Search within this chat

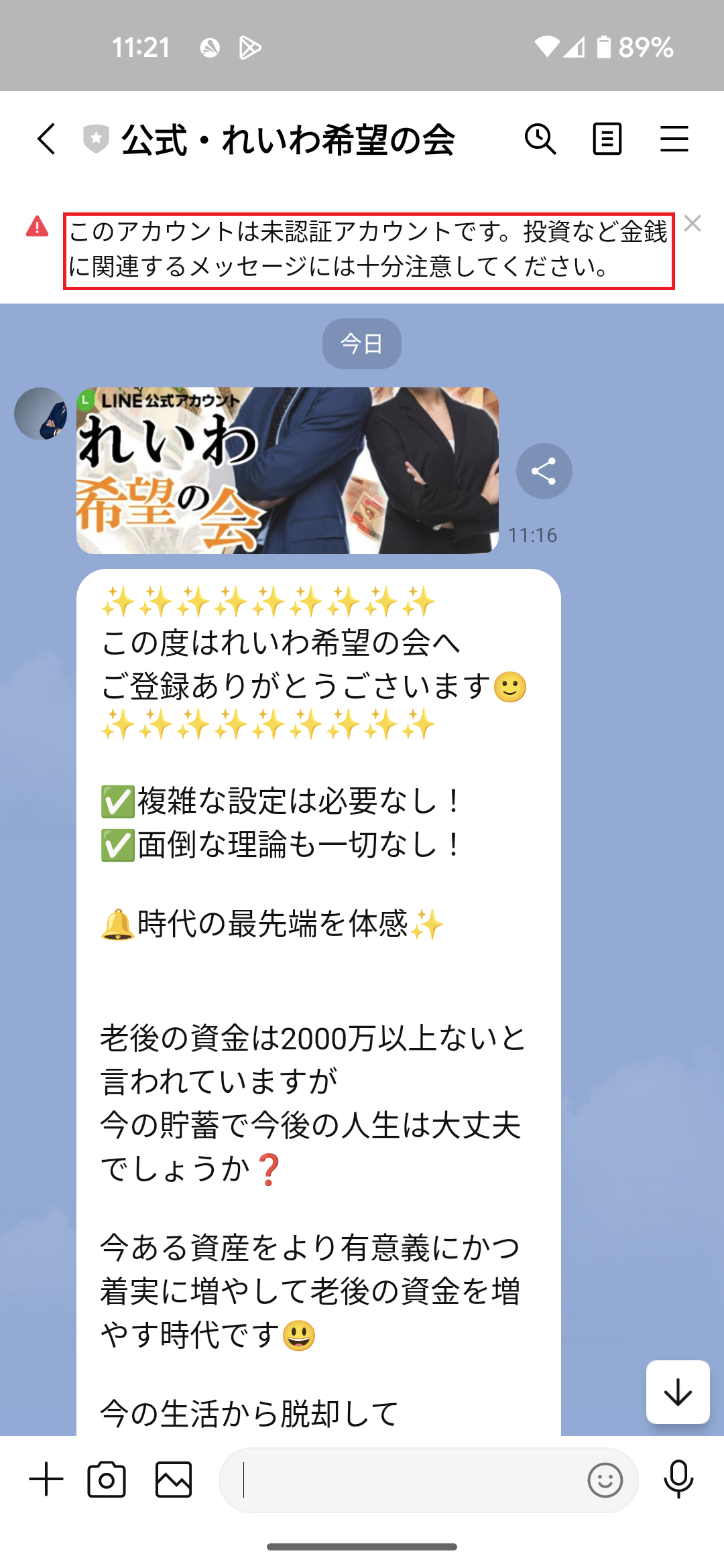(540, 139)
